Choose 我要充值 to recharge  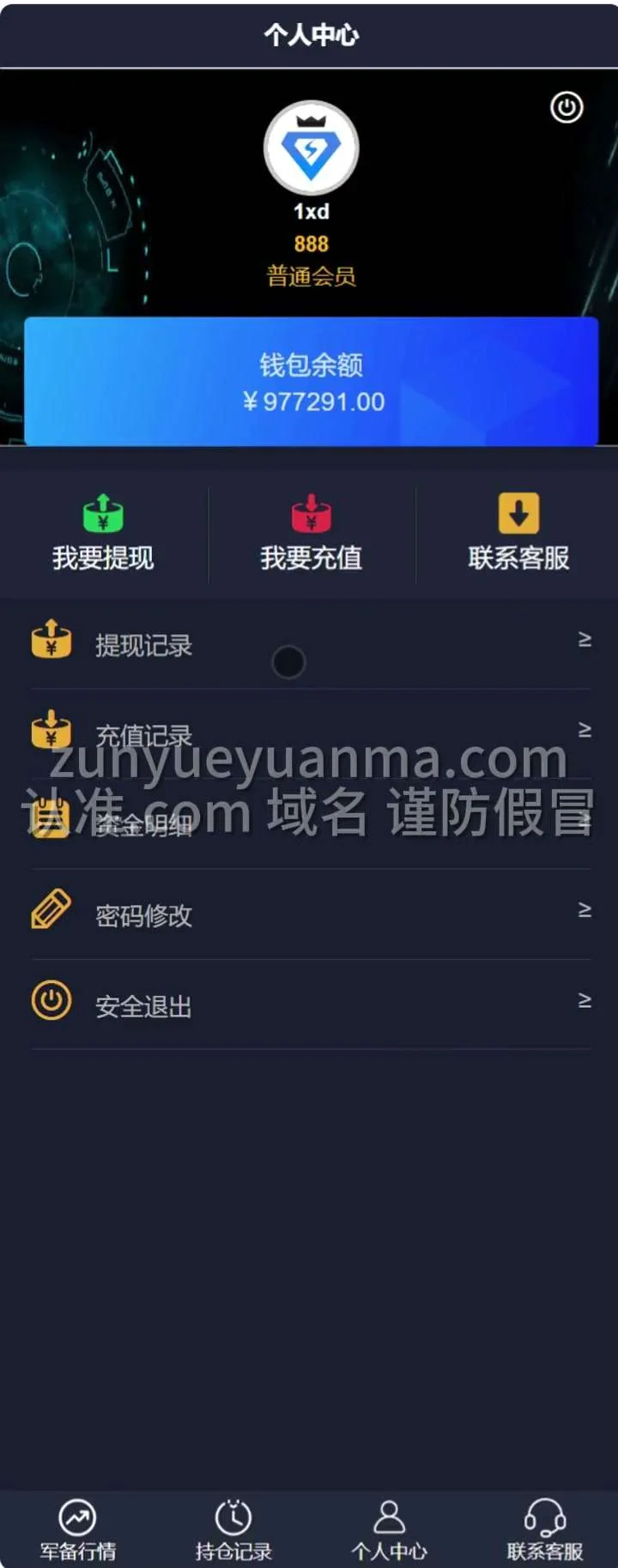point(311,534)
